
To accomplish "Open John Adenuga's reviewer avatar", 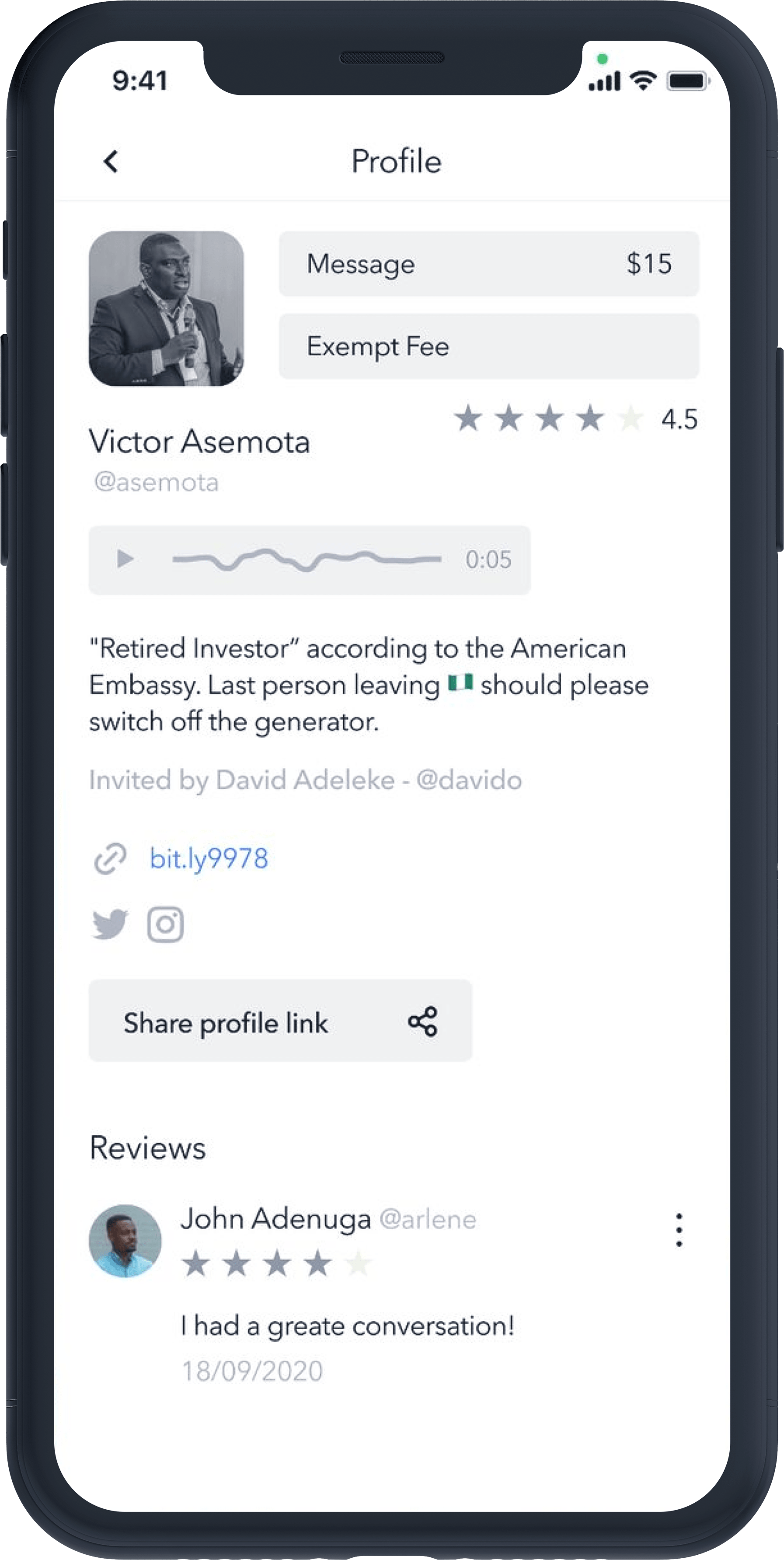I will coord(125,1241).
